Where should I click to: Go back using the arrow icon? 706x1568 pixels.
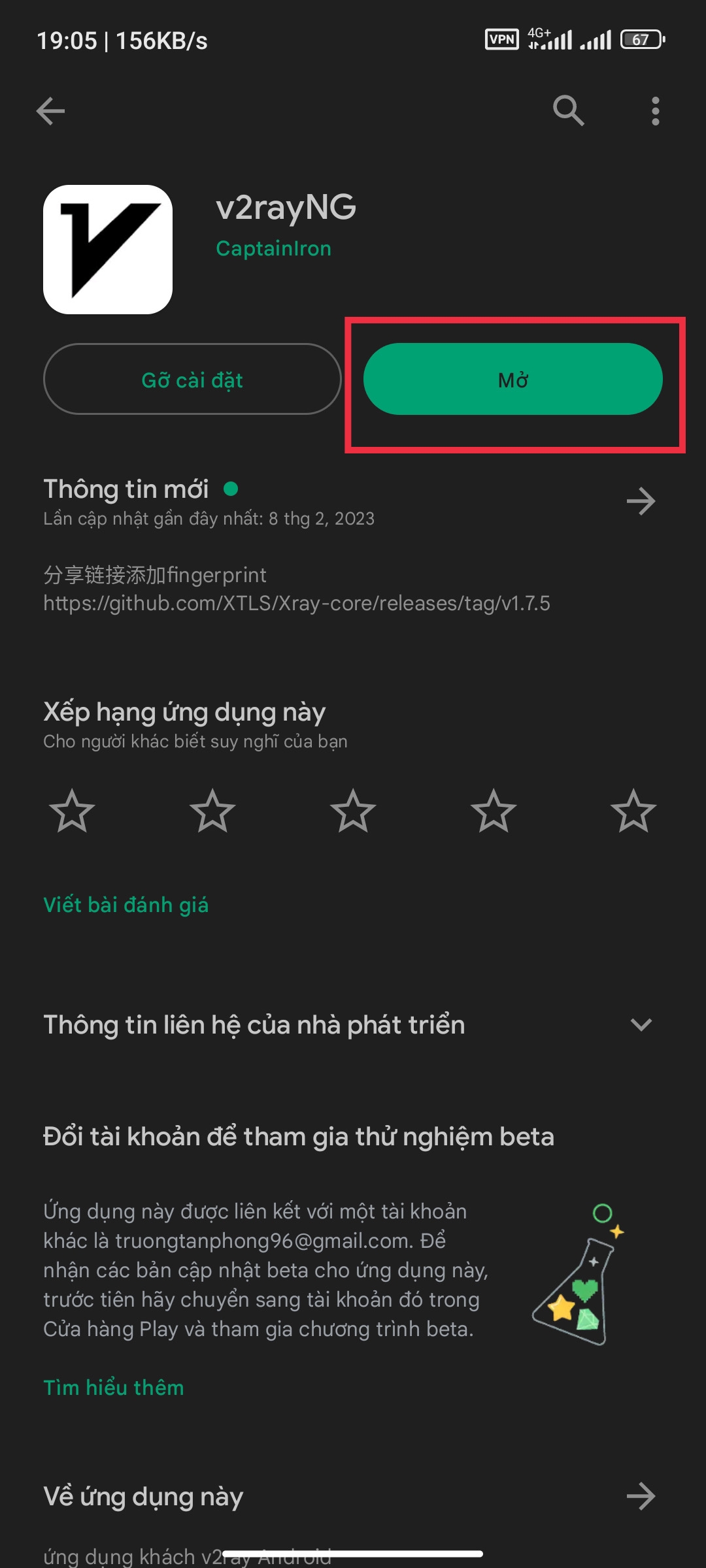pos(50,111)
